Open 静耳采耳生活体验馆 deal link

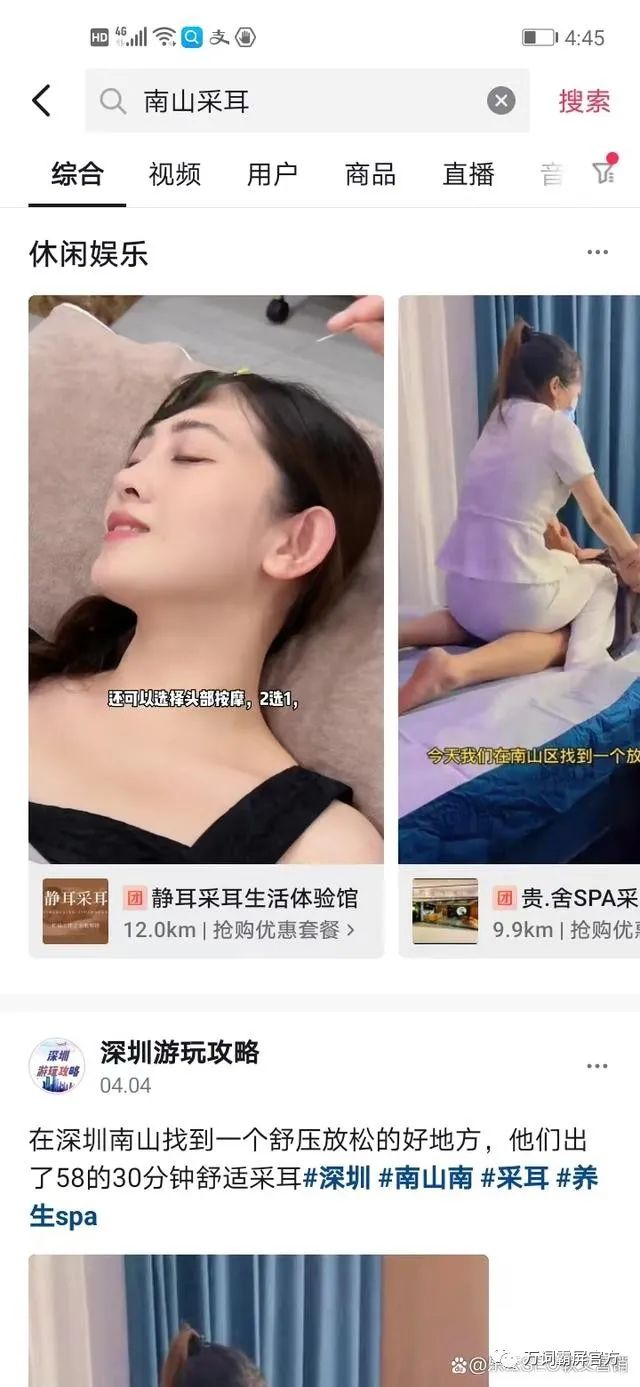(240, 911)
